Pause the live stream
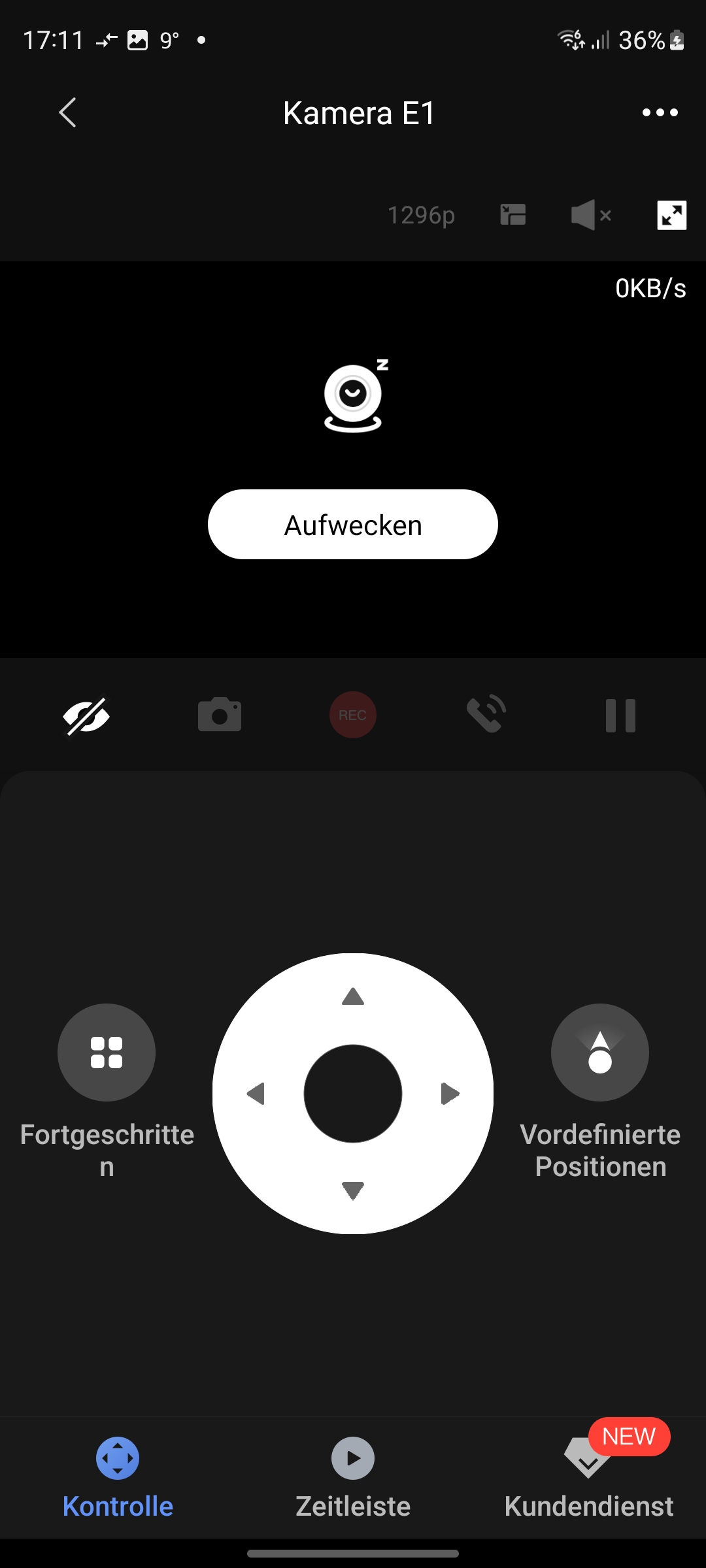 click(x=620, y=715)
